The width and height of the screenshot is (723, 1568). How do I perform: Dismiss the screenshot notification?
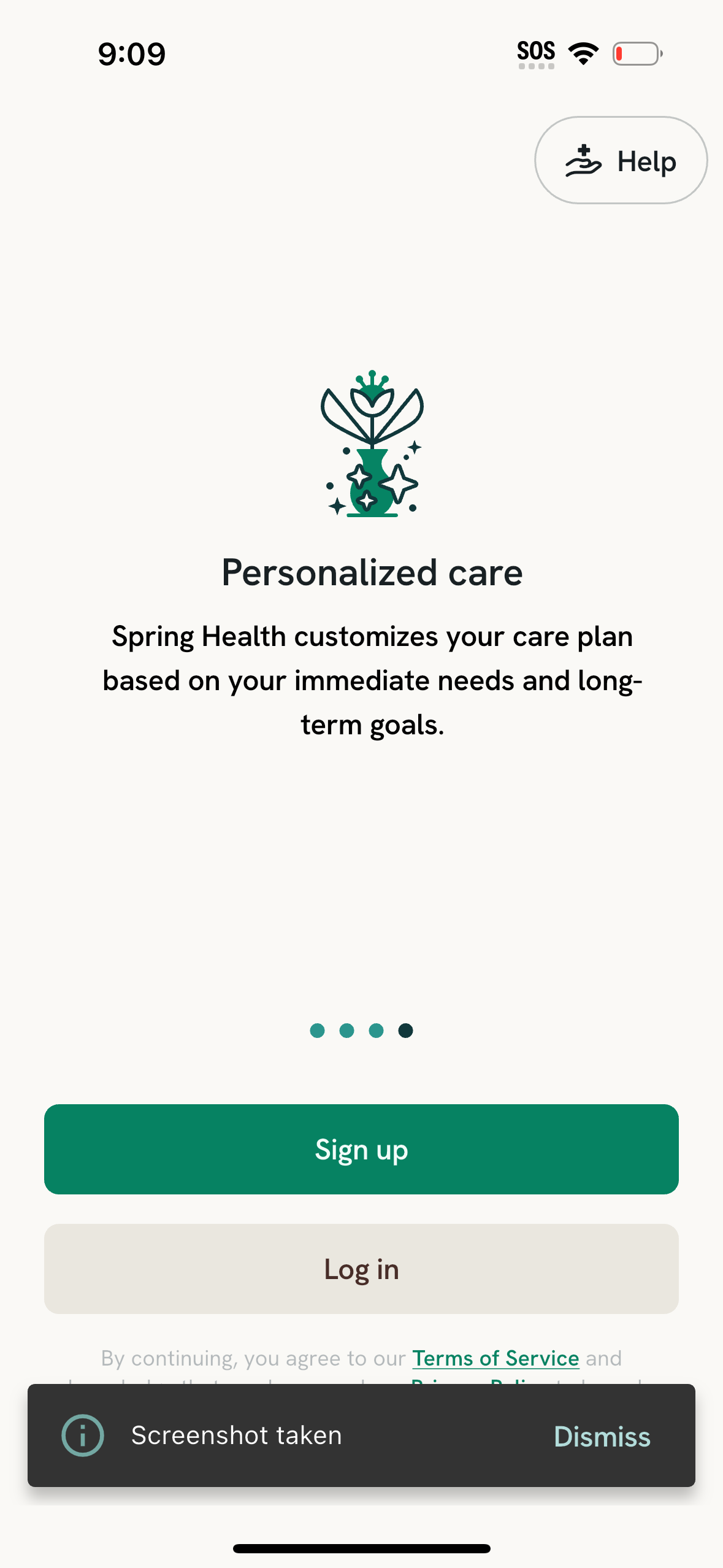point(602,1435)
